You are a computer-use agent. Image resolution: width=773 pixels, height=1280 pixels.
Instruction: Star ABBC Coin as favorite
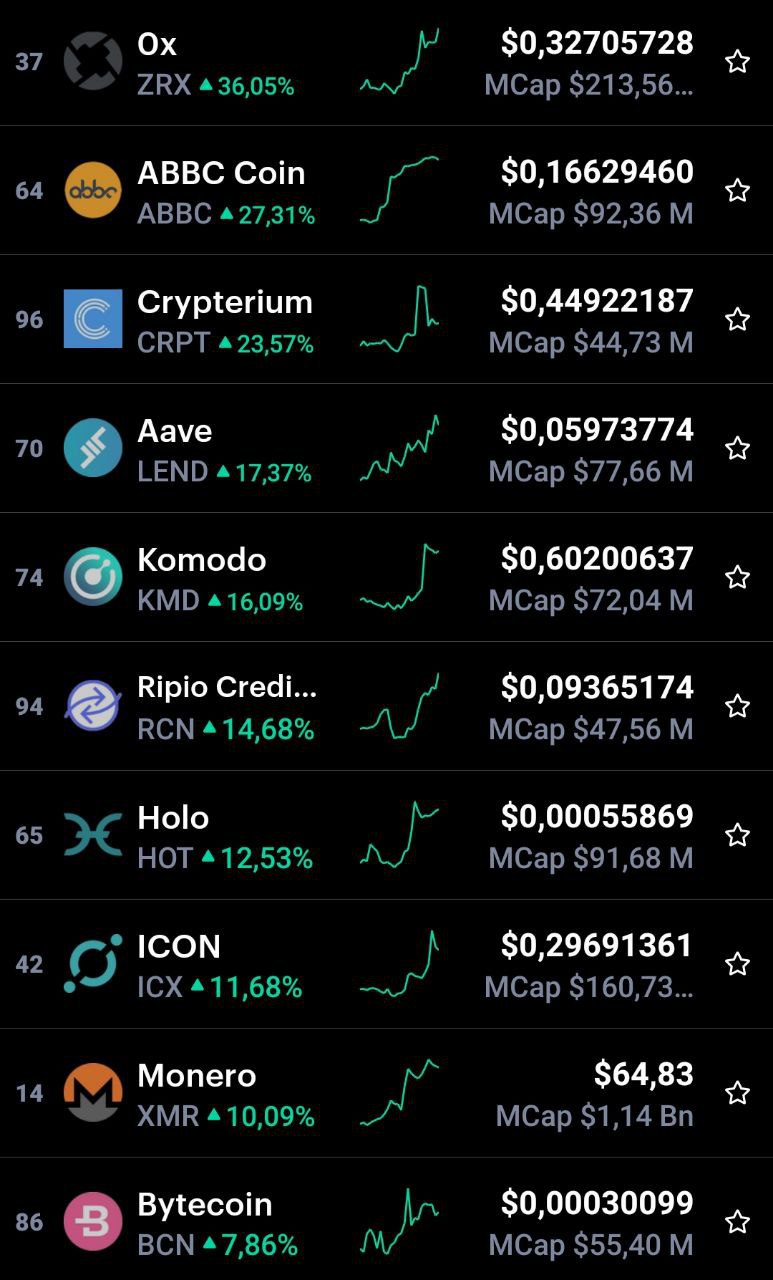point(737,190)
